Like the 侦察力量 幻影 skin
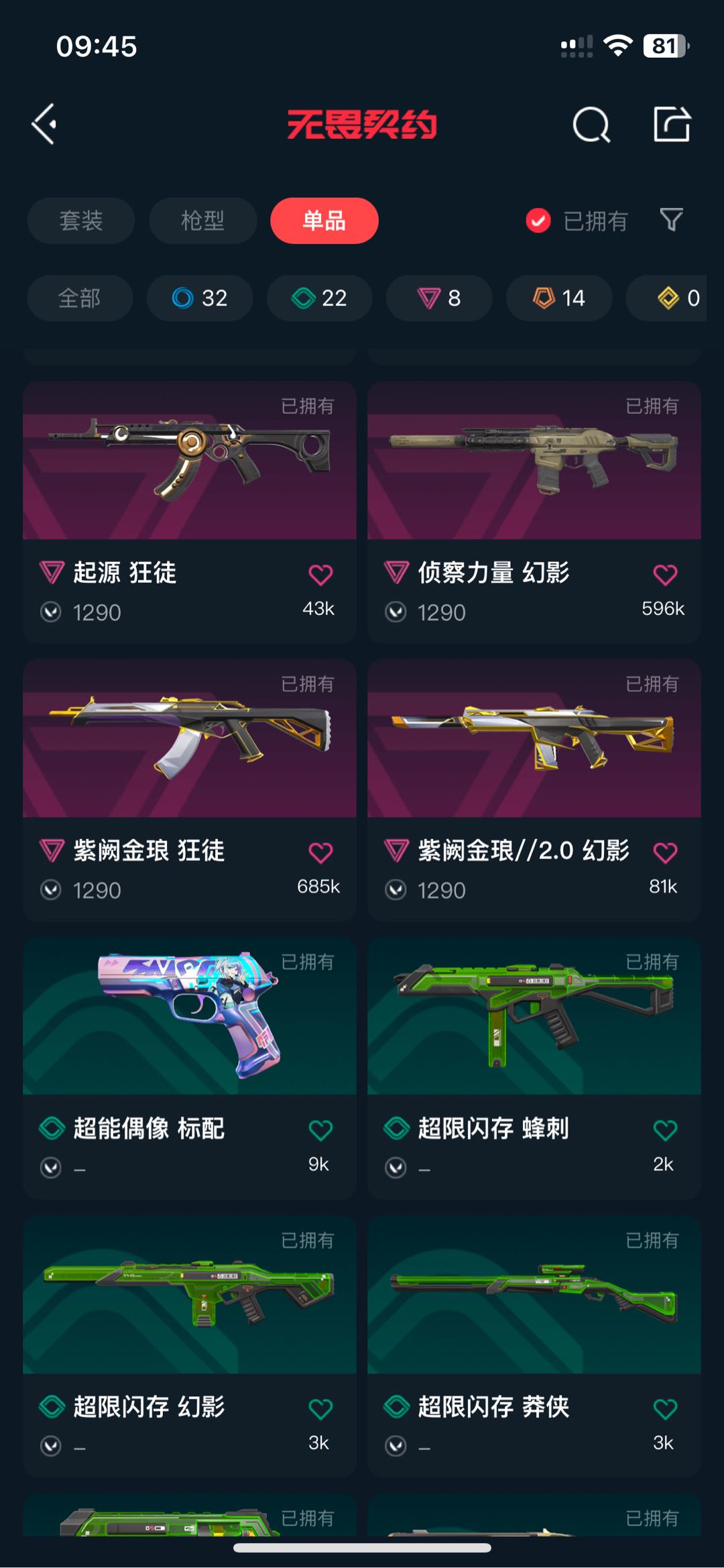This screenshot has width=724, height=1568. (665, 575)
